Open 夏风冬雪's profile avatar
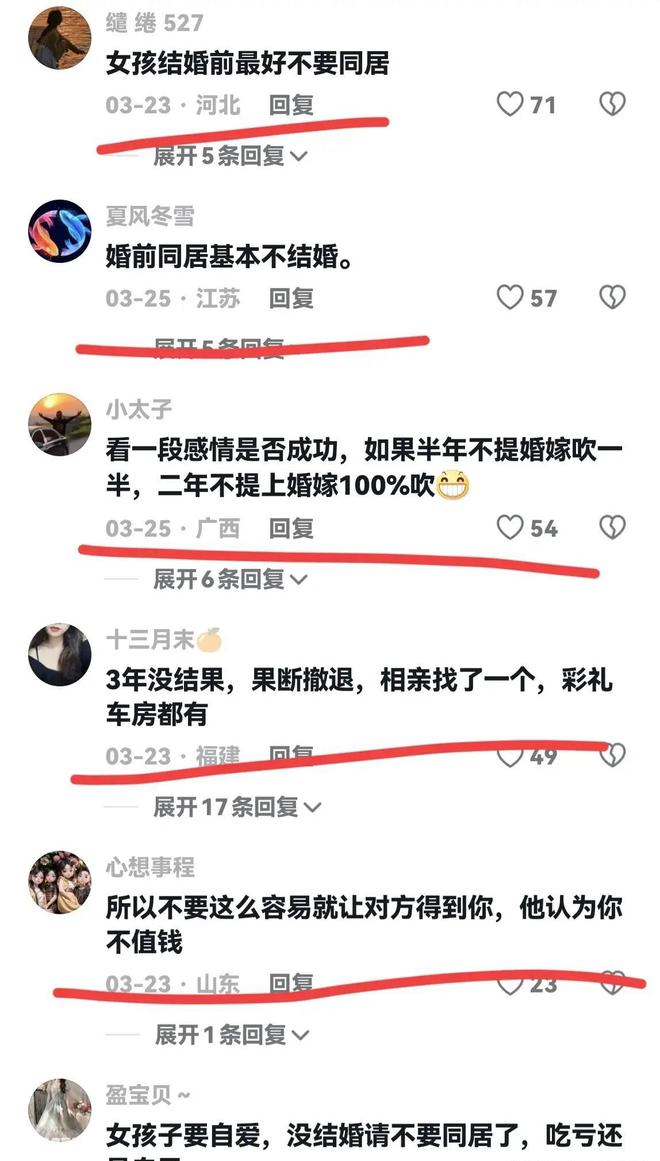 point(59,230)
